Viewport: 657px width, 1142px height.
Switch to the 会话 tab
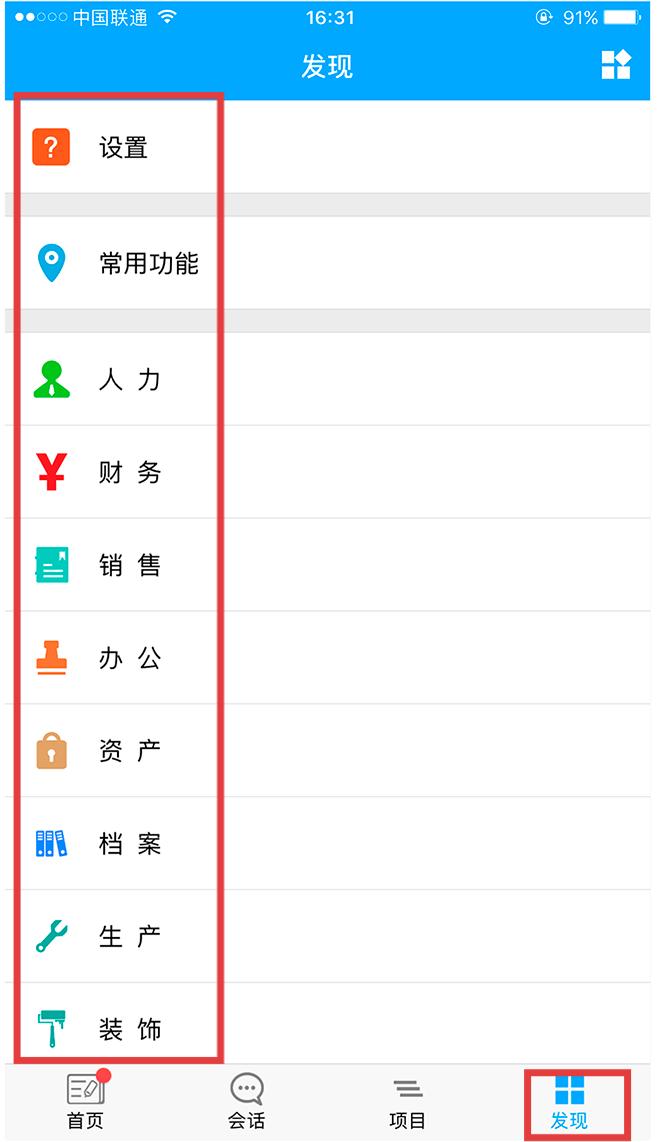[x=246, y=1101]
